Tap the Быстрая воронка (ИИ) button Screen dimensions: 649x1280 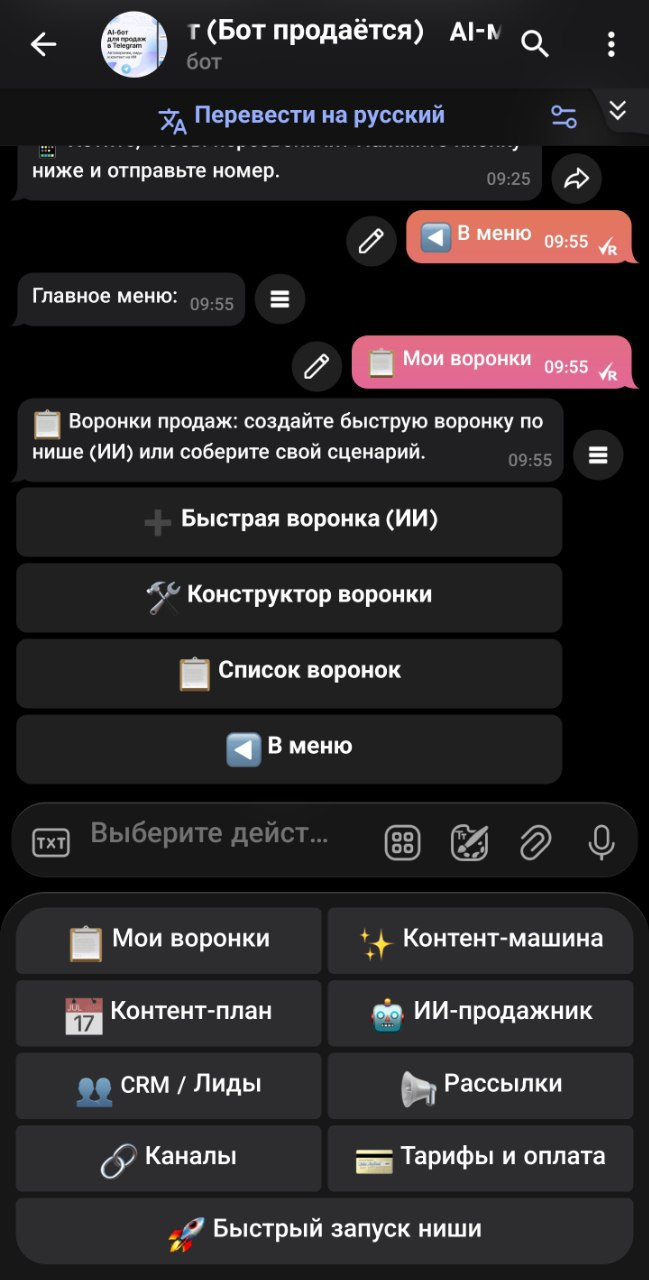coord(289,521)
